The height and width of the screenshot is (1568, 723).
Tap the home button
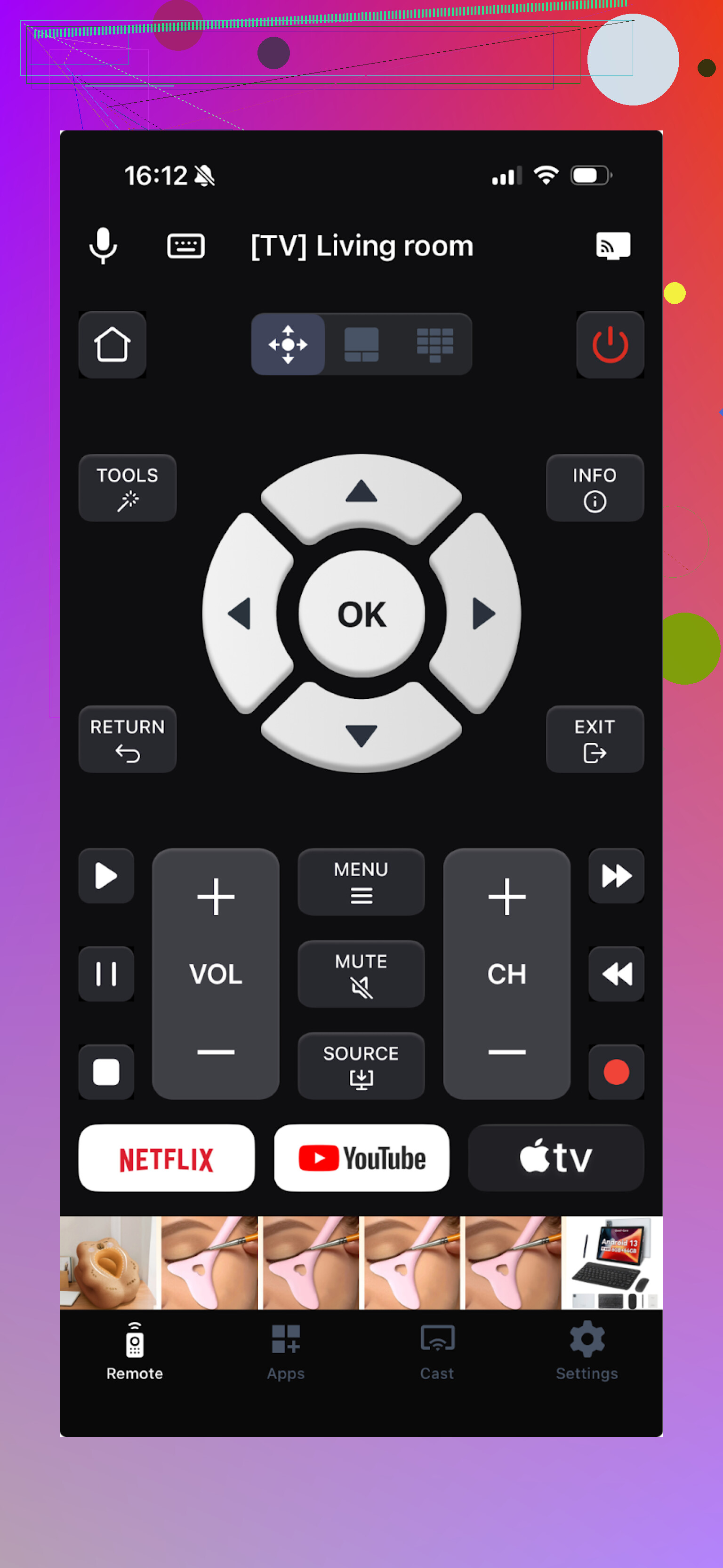(112, 345)
